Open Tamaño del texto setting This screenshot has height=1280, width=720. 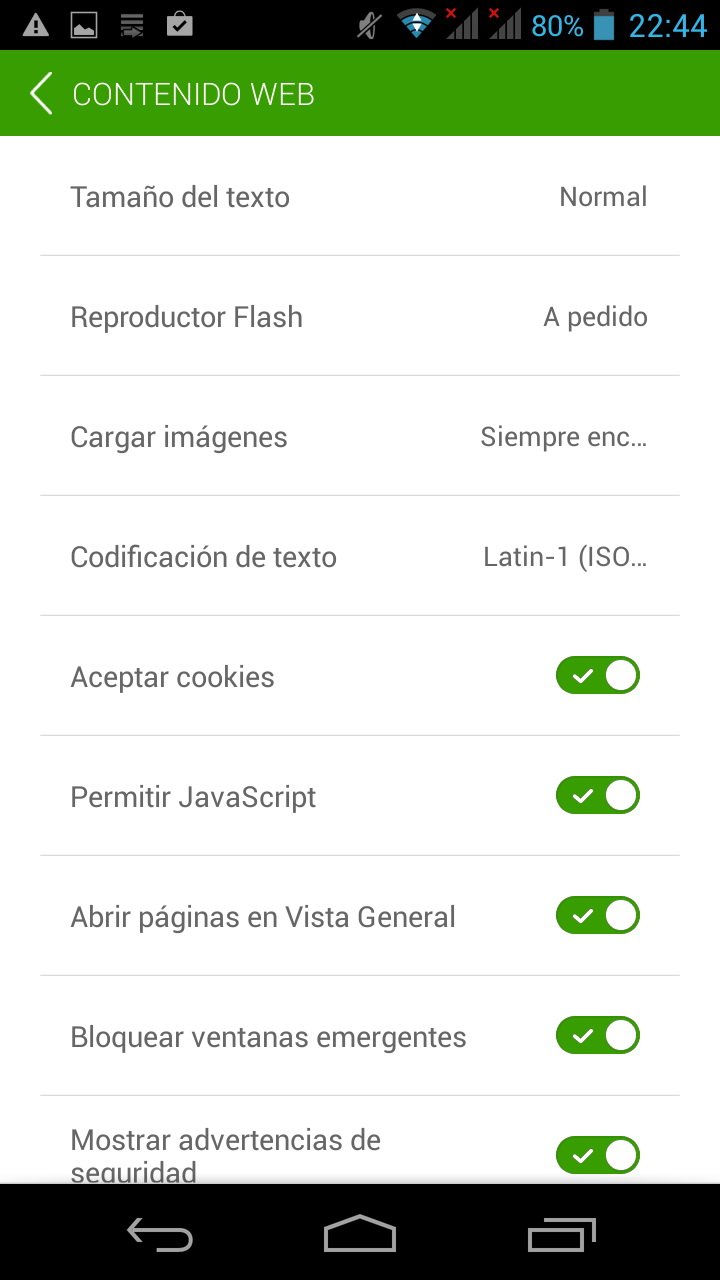360,197
